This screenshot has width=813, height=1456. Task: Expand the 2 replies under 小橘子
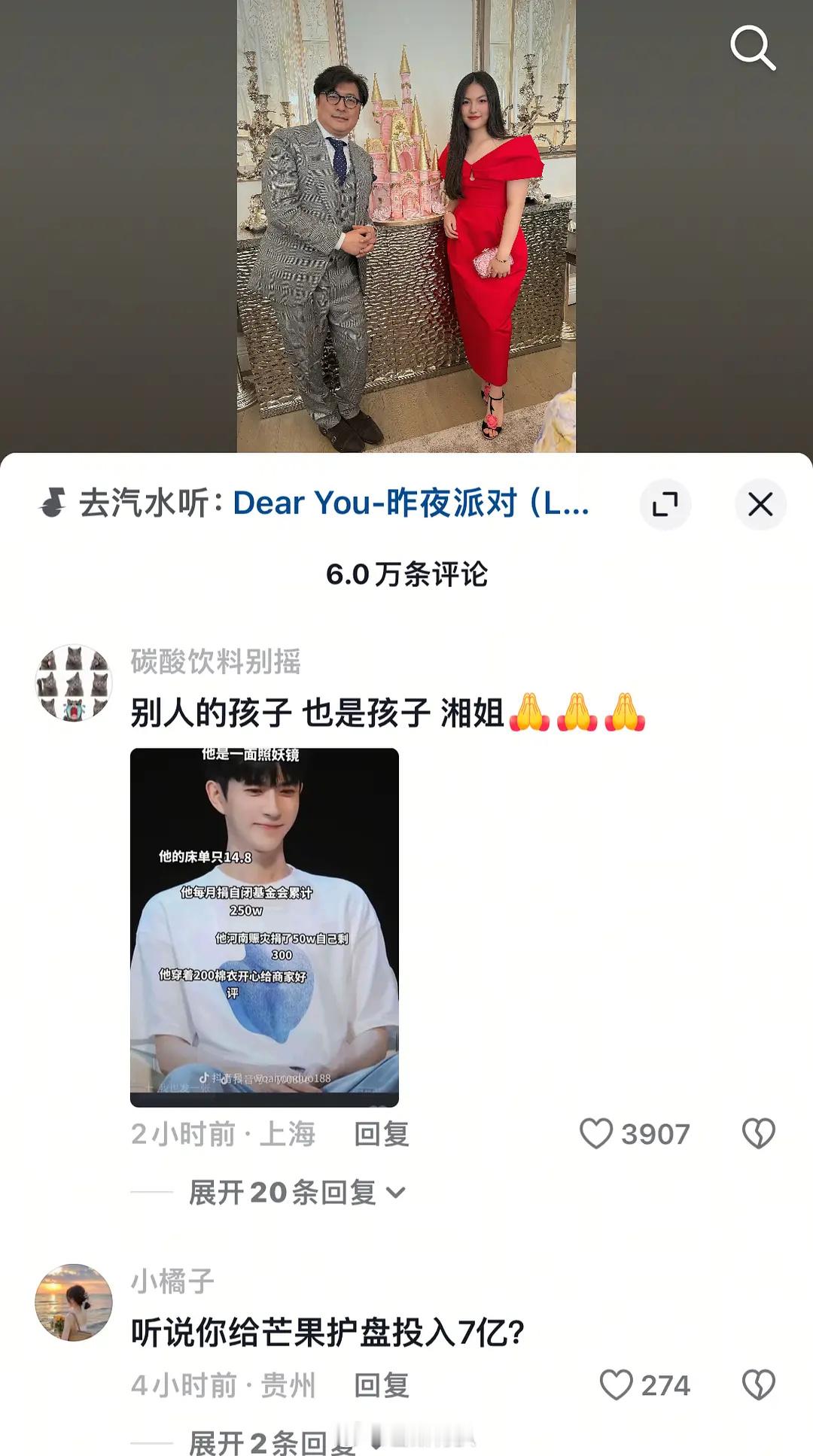click(x=271, y=1442)
